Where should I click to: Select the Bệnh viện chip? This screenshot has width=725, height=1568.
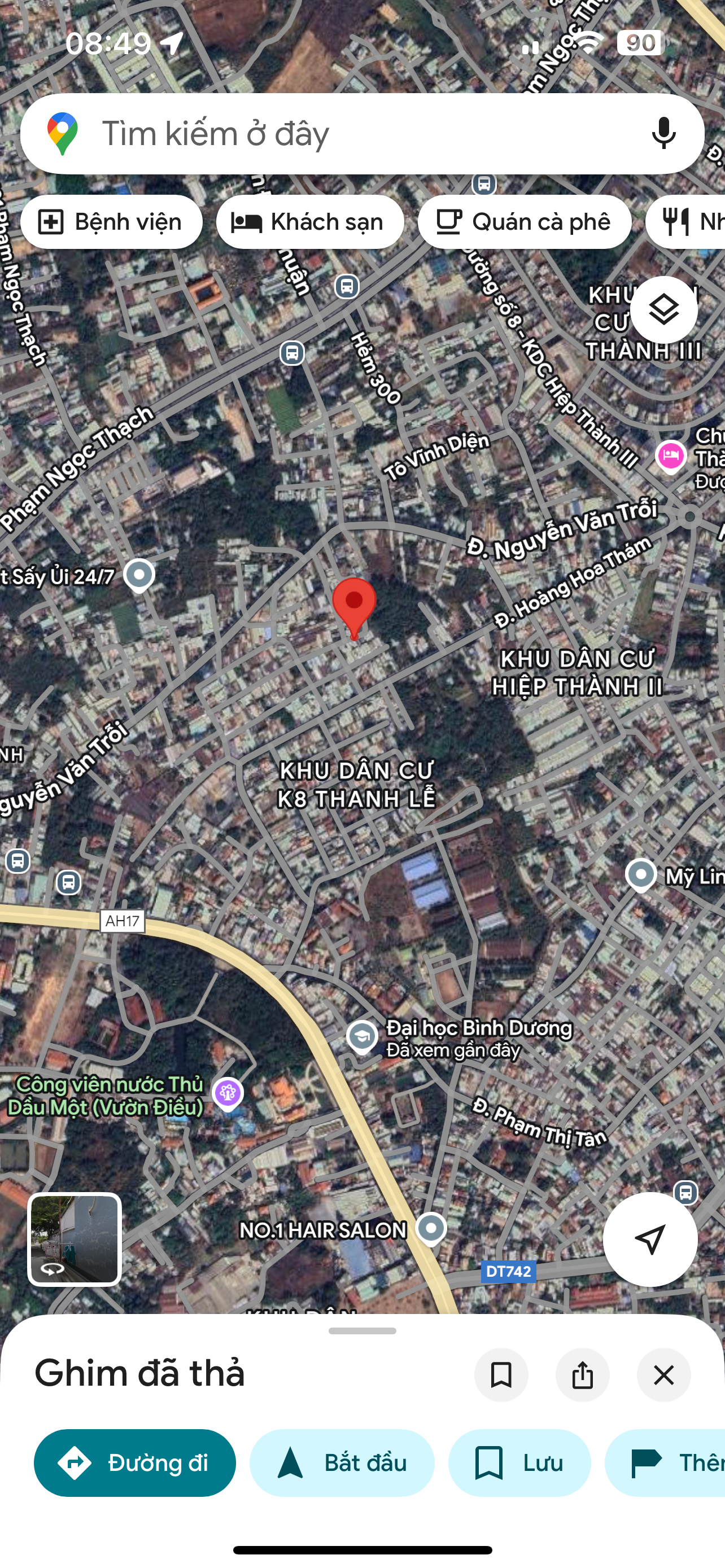111,222
